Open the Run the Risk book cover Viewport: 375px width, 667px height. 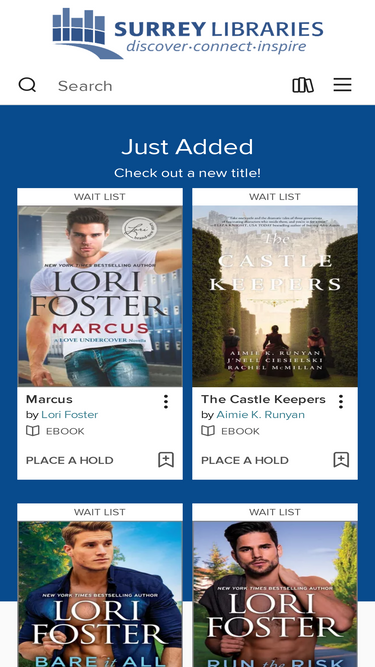tap(275, 594)
